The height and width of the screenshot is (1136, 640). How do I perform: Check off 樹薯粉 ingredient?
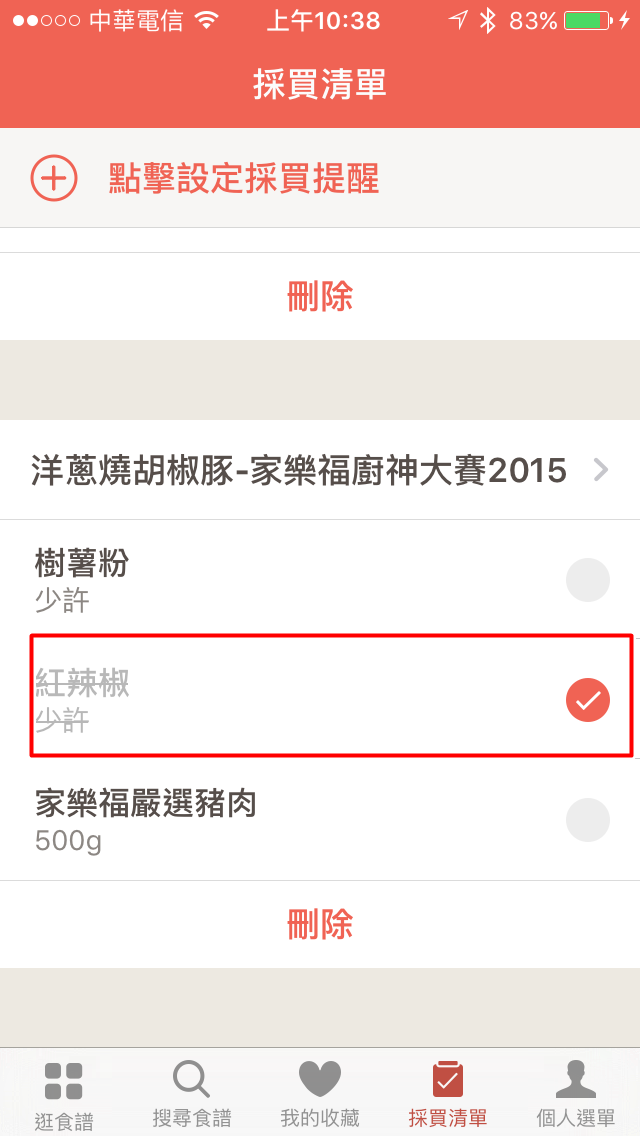pos(587,580)
